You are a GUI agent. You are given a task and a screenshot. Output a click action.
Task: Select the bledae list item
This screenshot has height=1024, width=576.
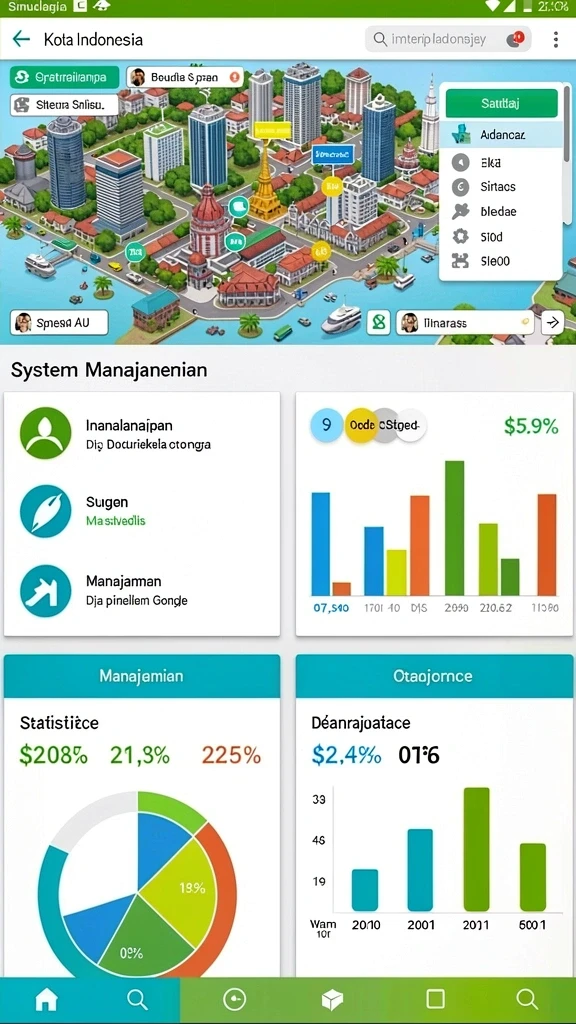tap(502, 212)
